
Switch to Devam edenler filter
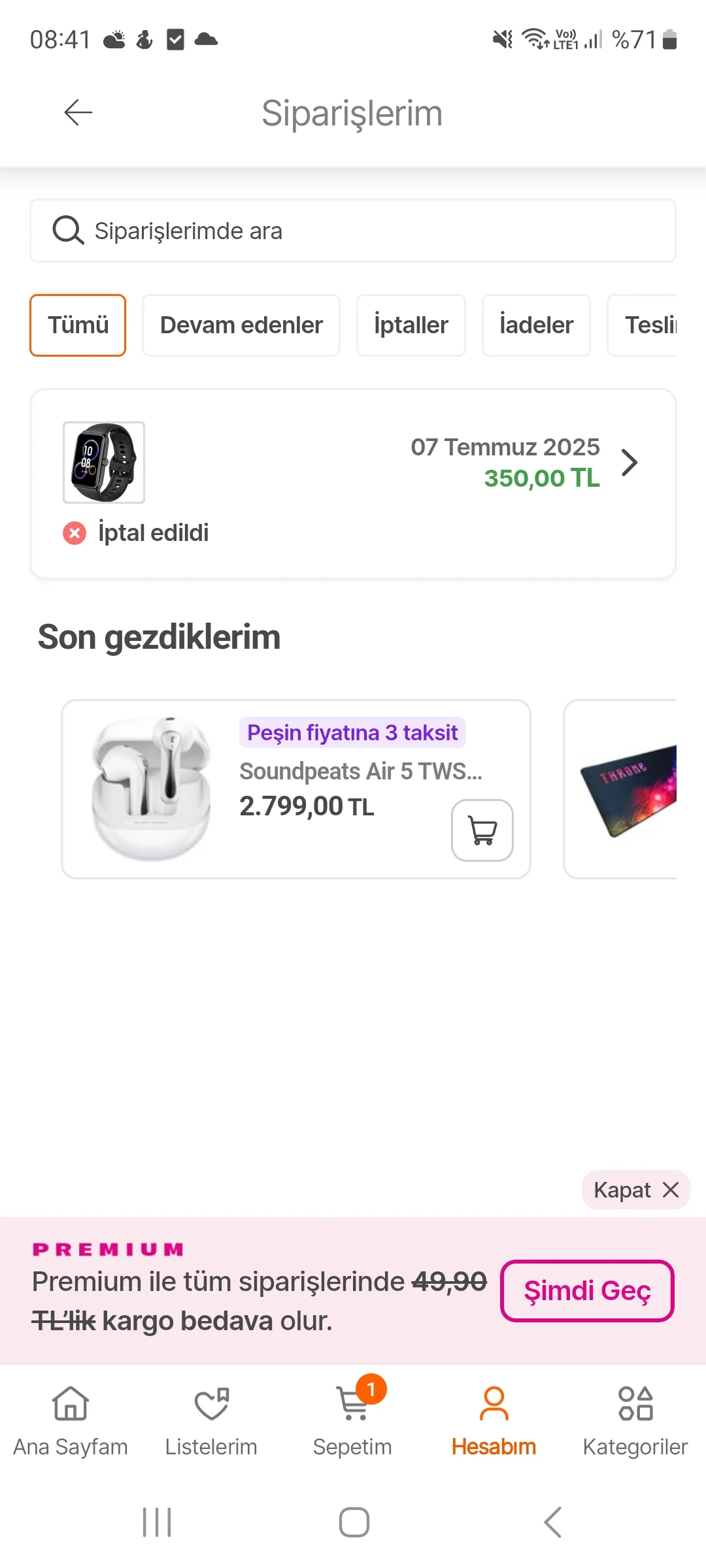coord(241,325)
